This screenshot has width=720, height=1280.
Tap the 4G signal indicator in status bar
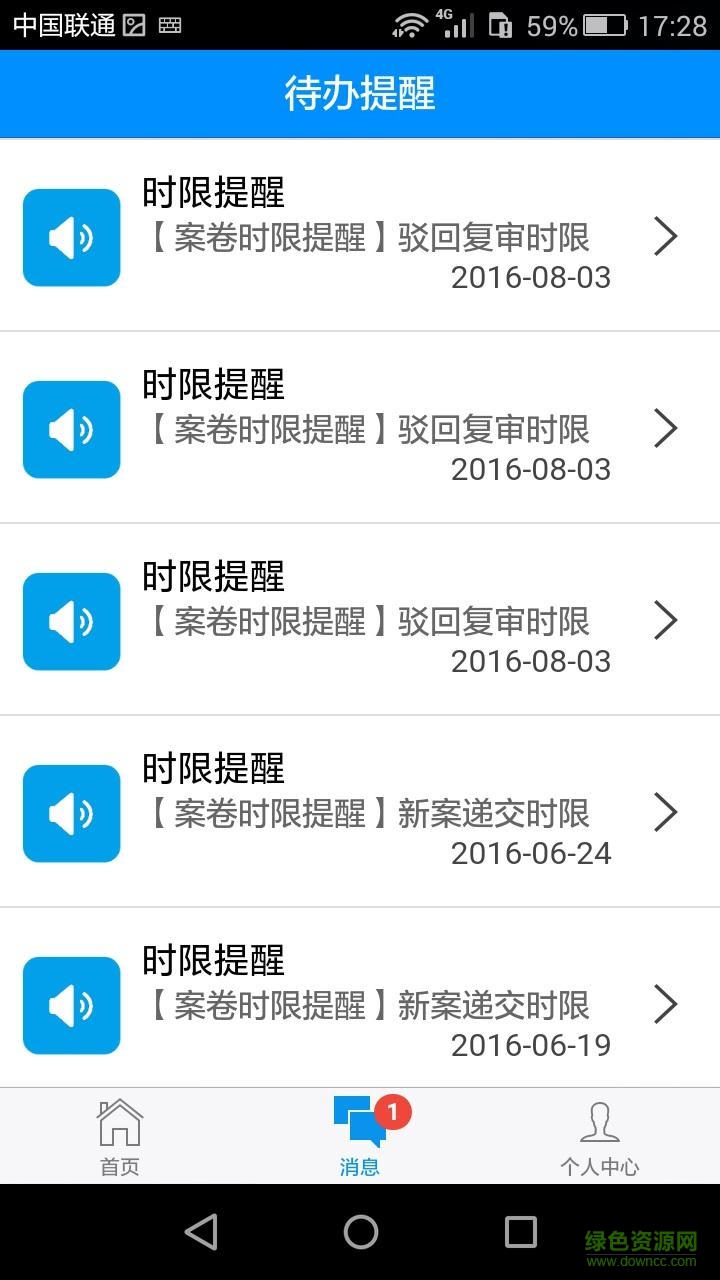457,22
